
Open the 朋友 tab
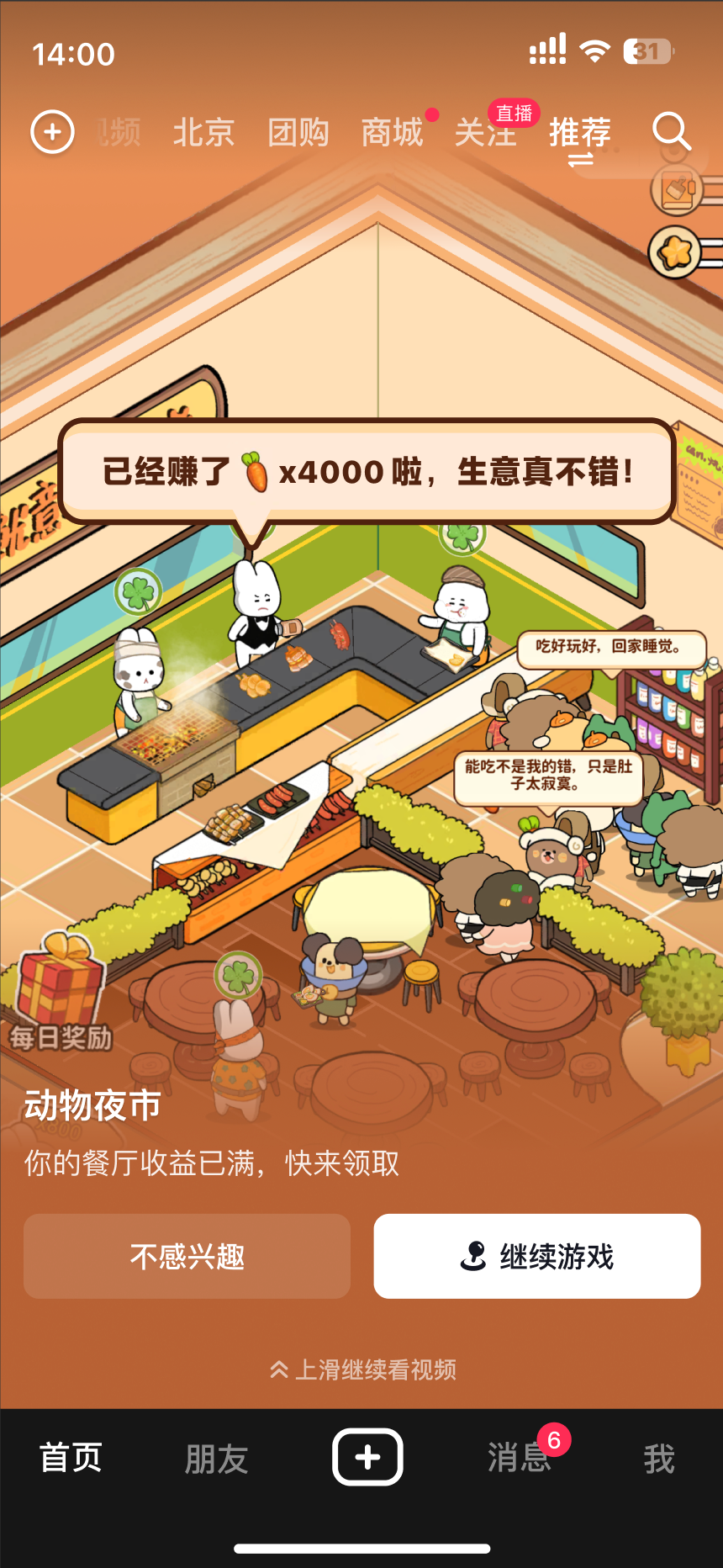(216, 1458)
